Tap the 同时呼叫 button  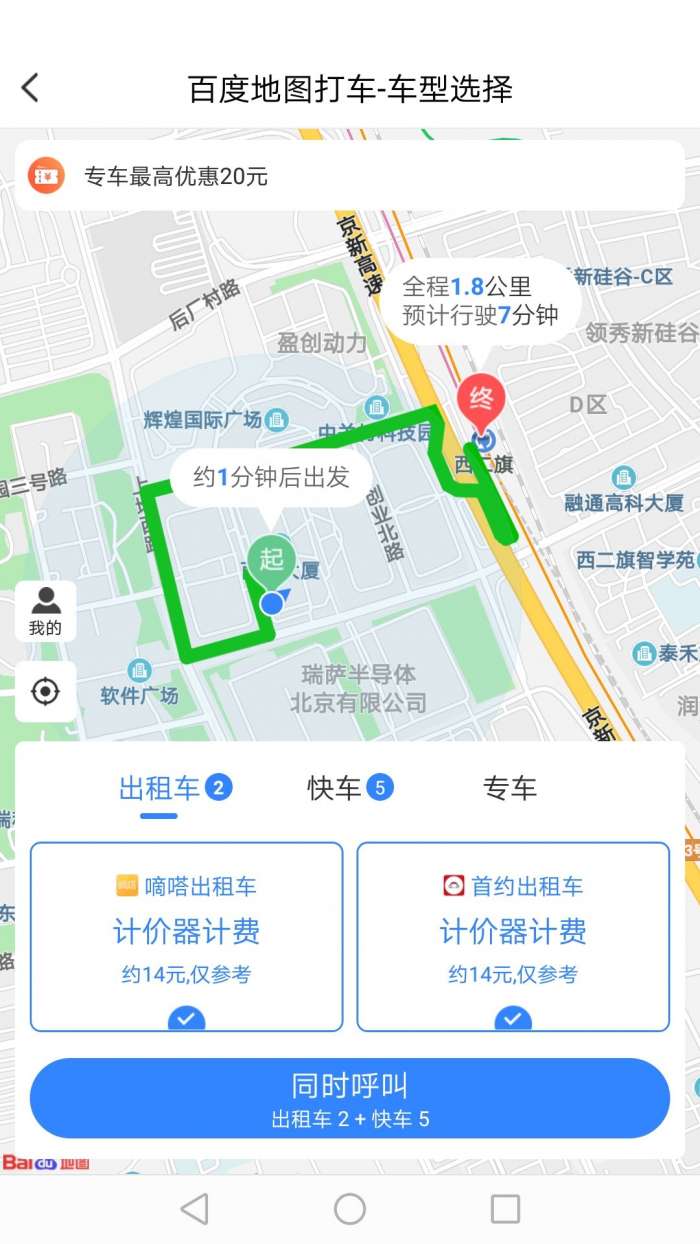tap(349, 1098)
